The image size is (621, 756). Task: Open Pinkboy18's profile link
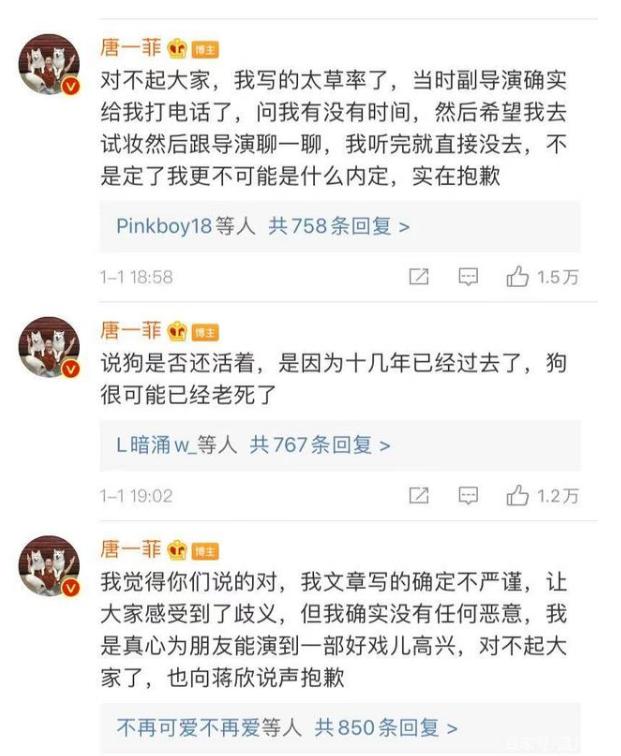[x=164, y=226]
